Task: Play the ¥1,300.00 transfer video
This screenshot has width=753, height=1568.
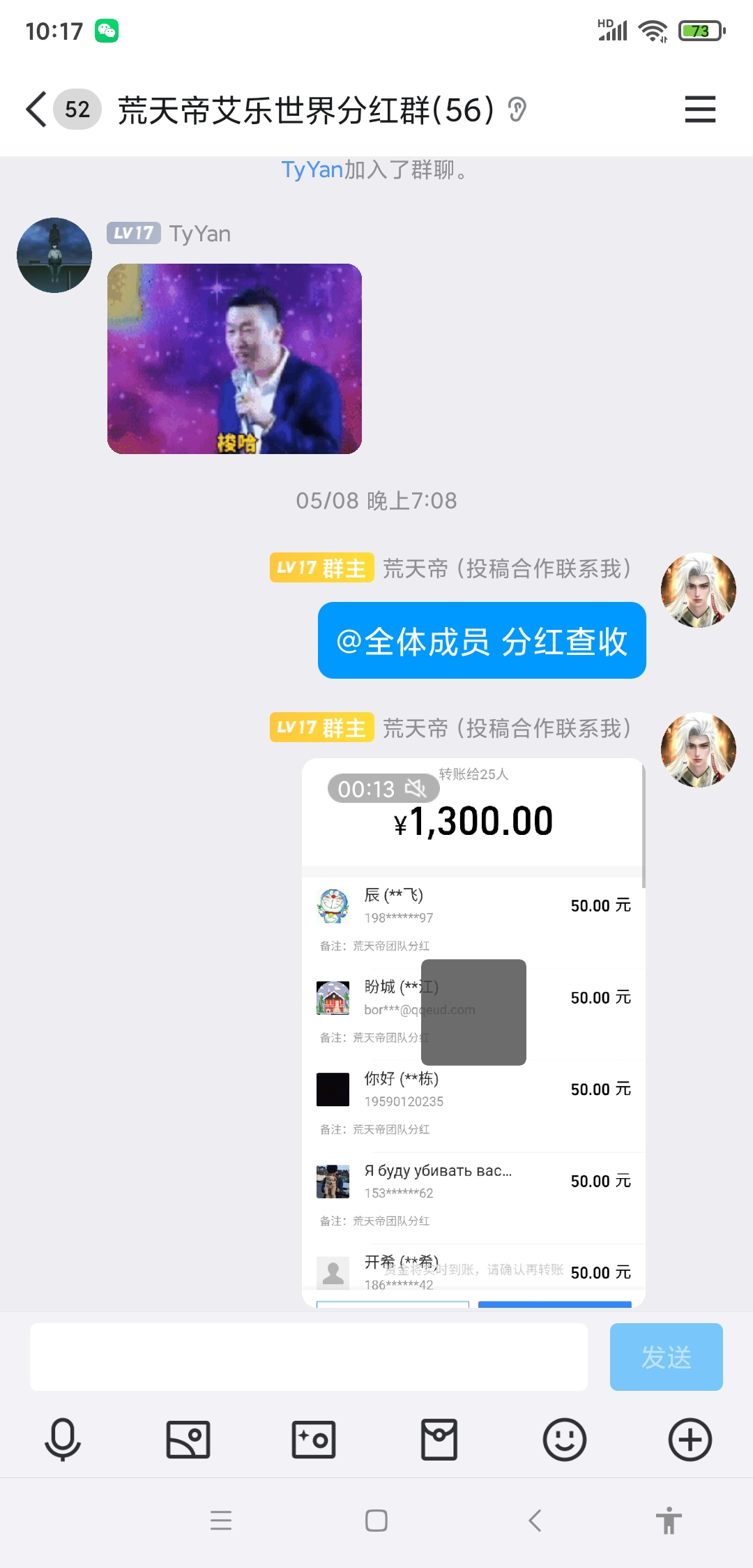Action: (473, 1032)
